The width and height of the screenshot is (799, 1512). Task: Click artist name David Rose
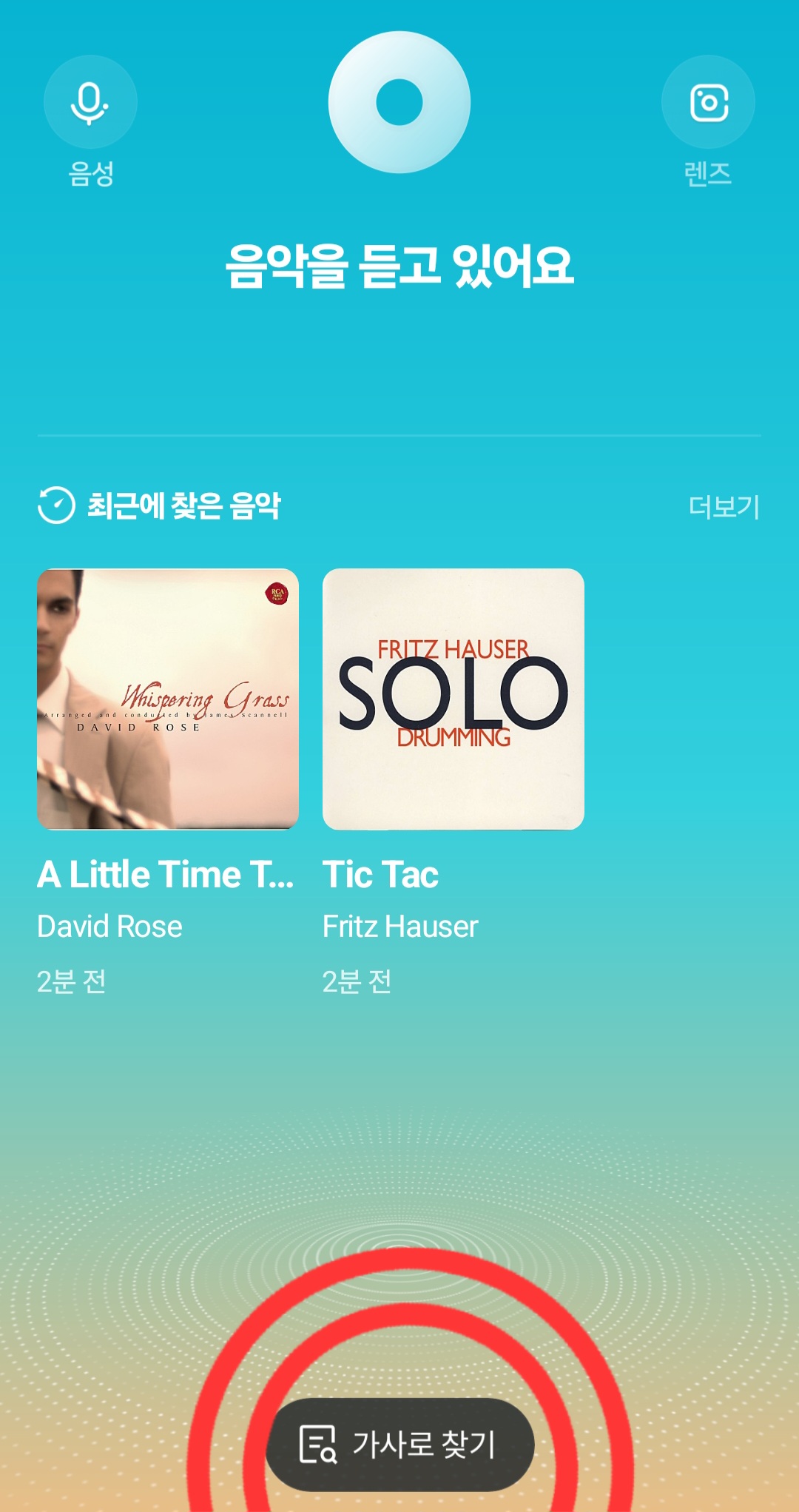pos(110,925)
